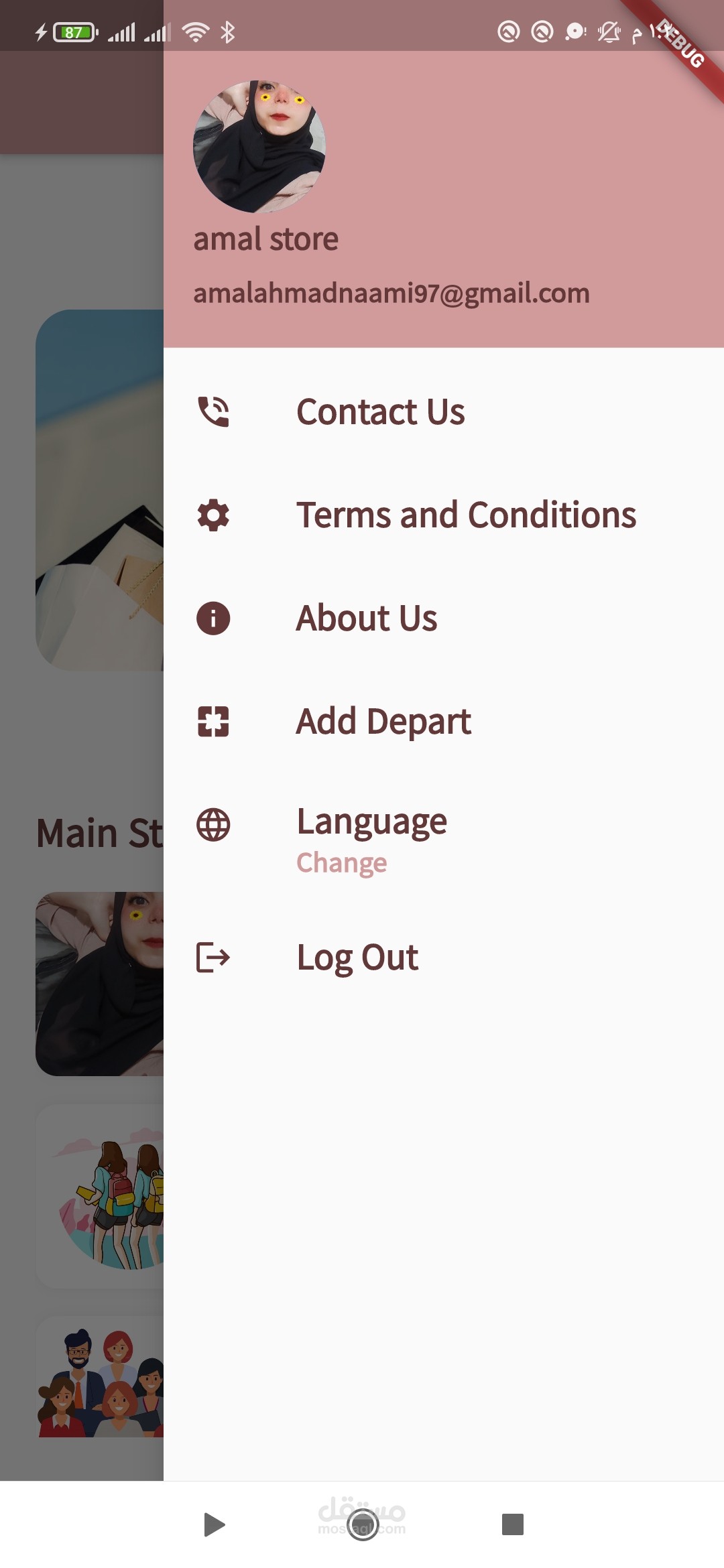
Task: Open recent apps with the square button
Action: (x=512, y=1524)
